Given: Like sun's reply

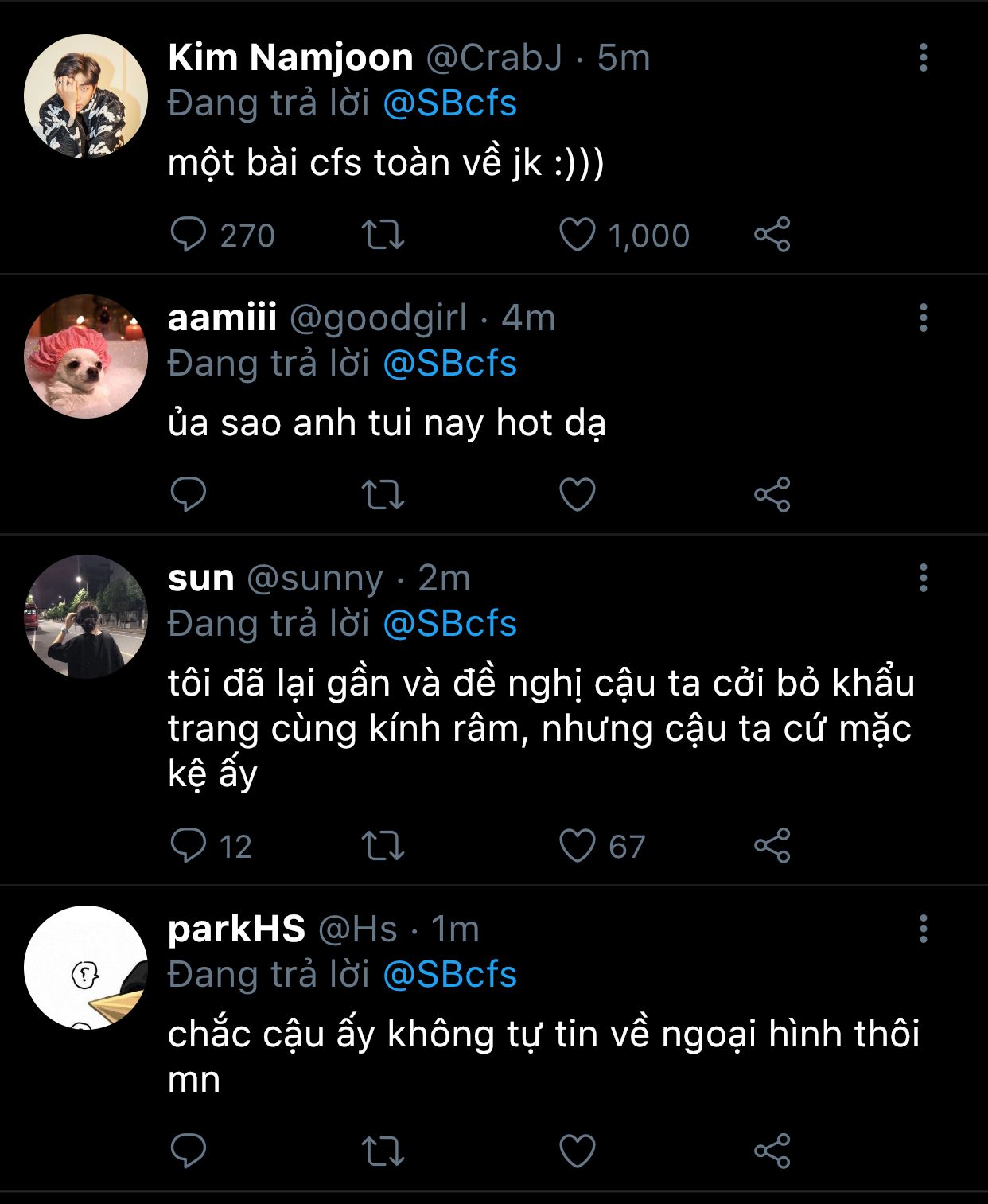Looking at the screenshot, I should coord(578,845).
